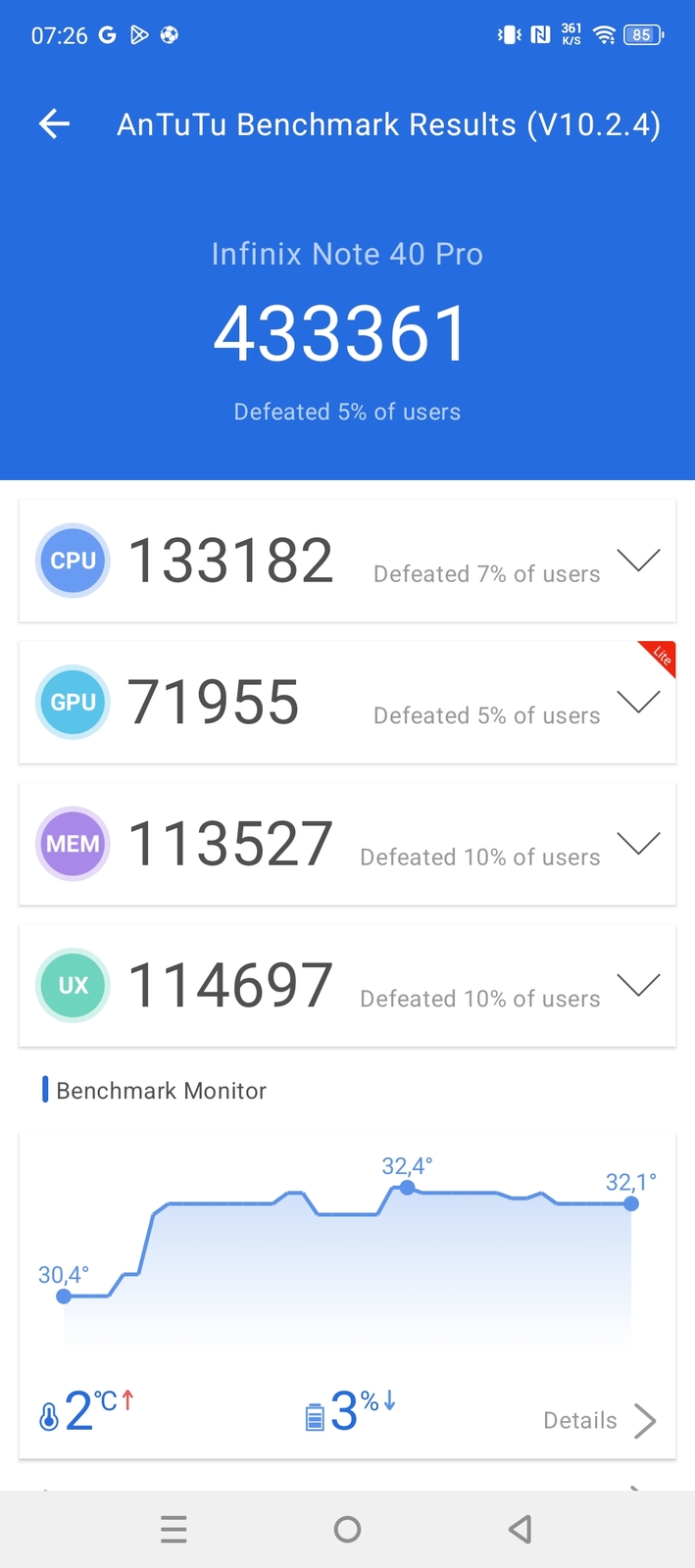Viewport: 695px width, 1568px height.
Task: Open Benchmark Monitor details
Action: pos(599,1420)
